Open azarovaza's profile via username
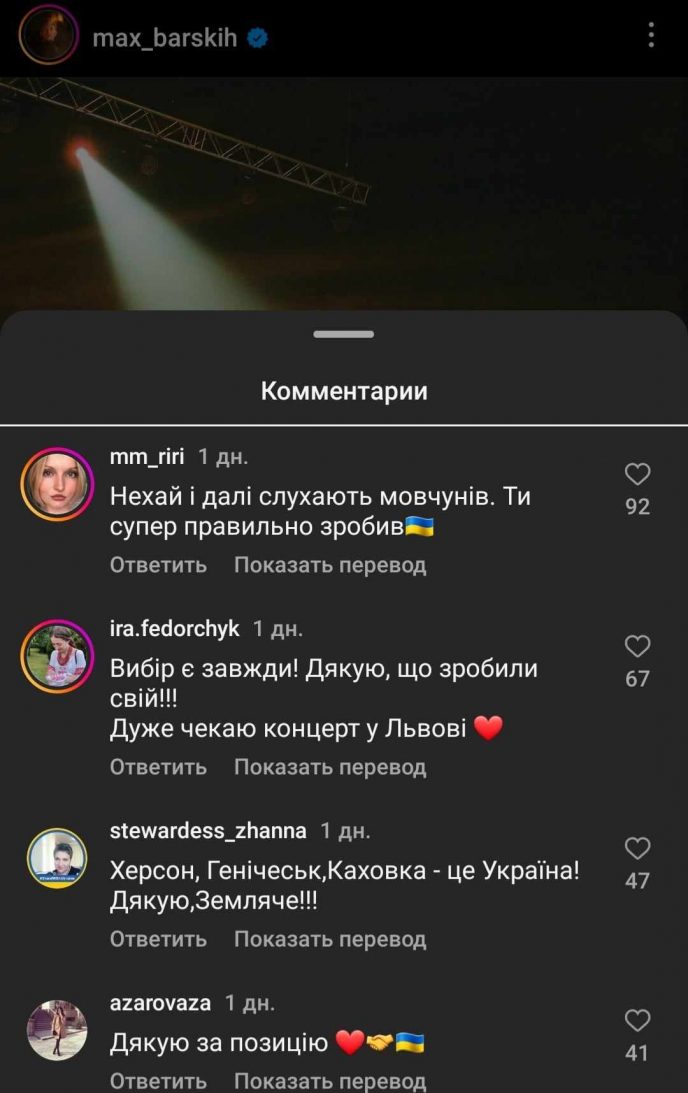 [160, 1003]
